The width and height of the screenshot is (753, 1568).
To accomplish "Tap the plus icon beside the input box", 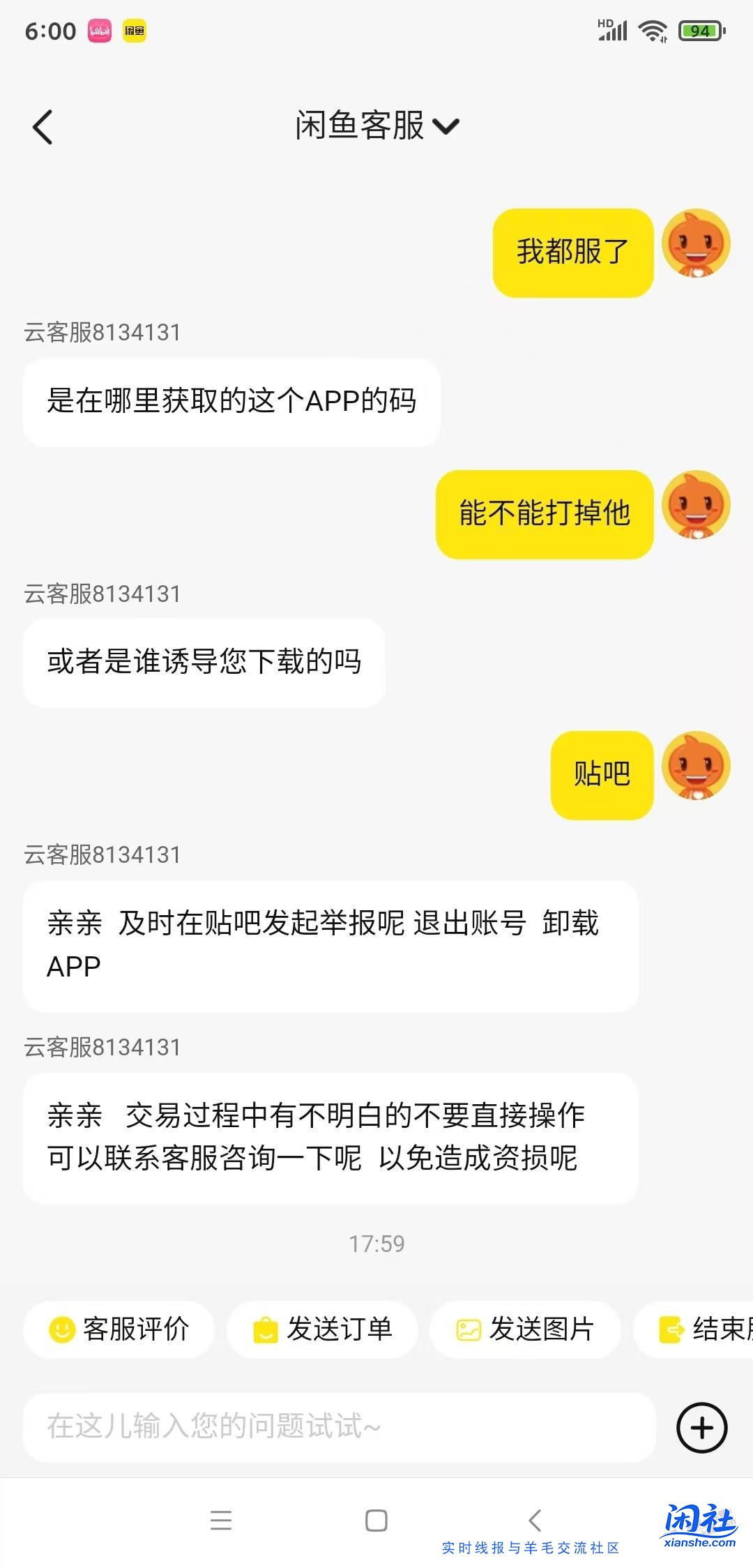I will [x=701, y=1427].
